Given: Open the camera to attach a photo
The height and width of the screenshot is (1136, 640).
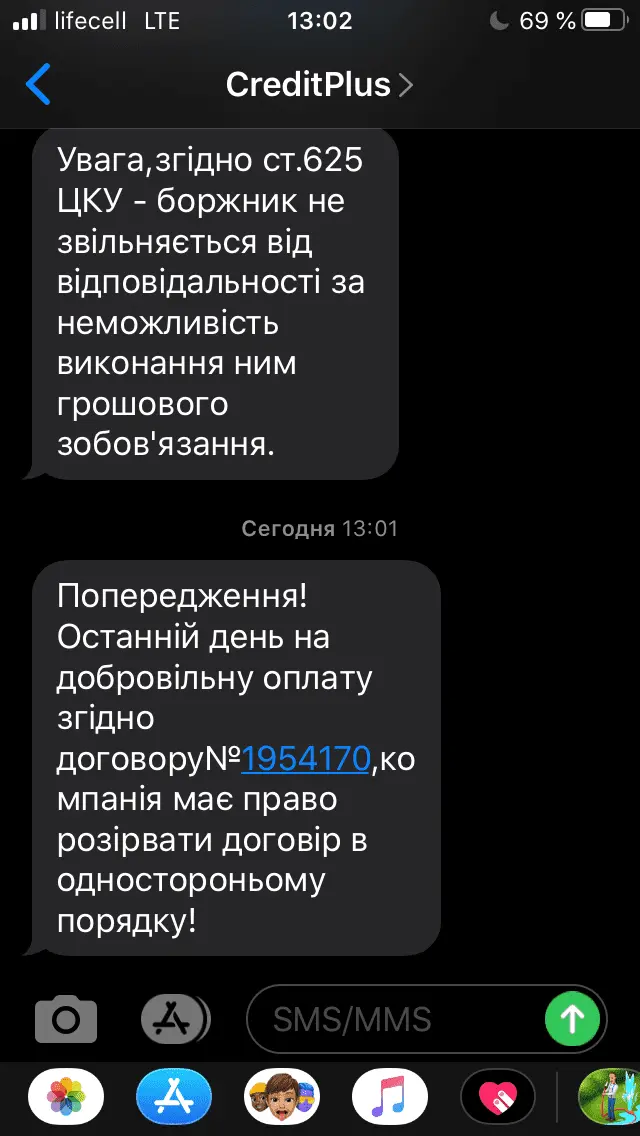Looking at the screenshot, I should [66, 1019].
